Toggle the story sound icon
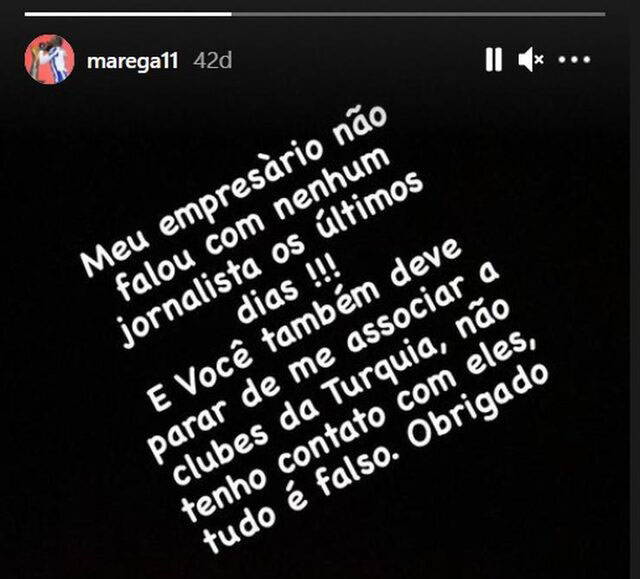 (x=530, y=60)
